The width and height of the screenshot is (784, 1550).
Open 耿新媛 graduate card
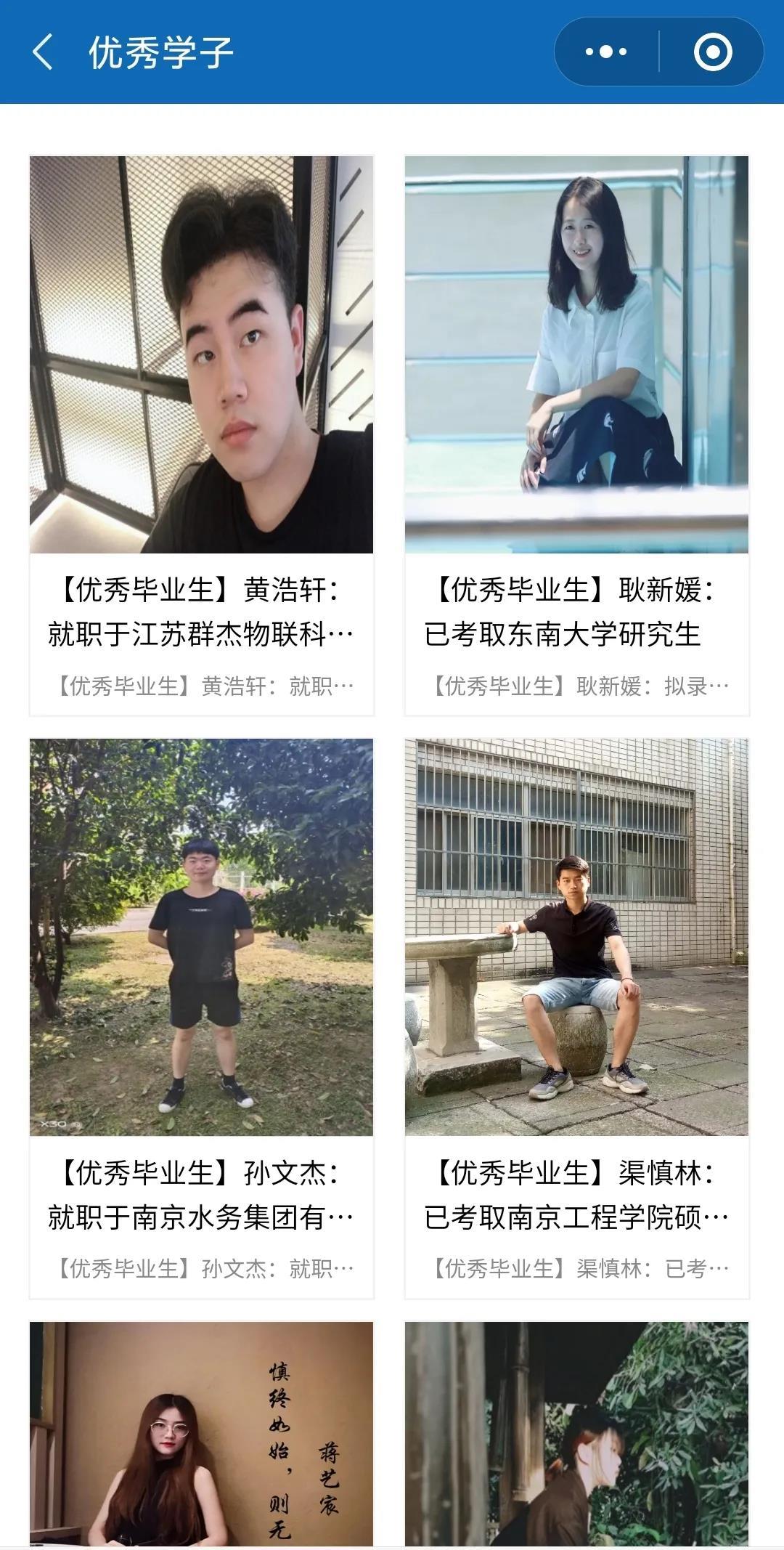(576, 436)
